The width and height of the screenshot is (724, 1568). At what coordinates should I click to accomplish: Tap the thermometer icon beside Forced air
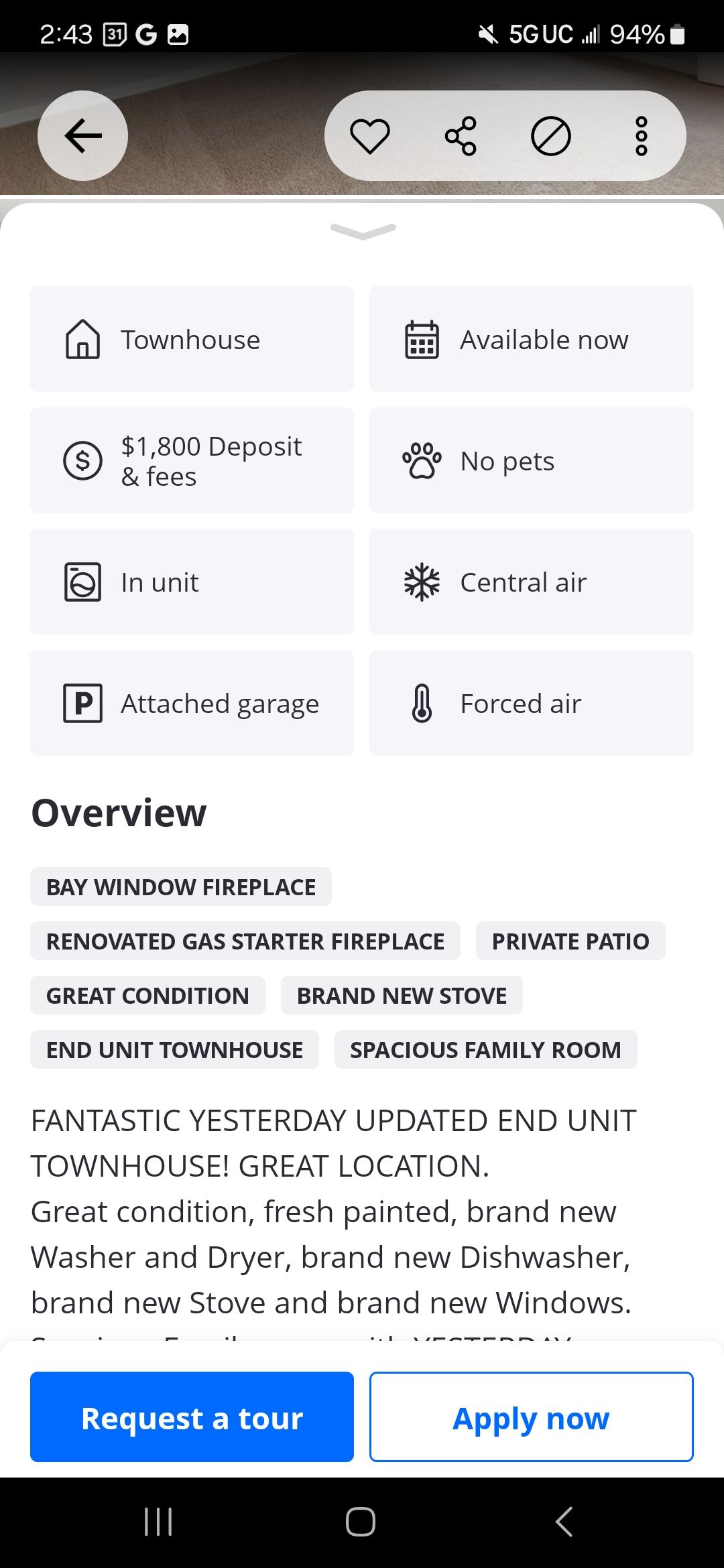click(x=422, y=703)
